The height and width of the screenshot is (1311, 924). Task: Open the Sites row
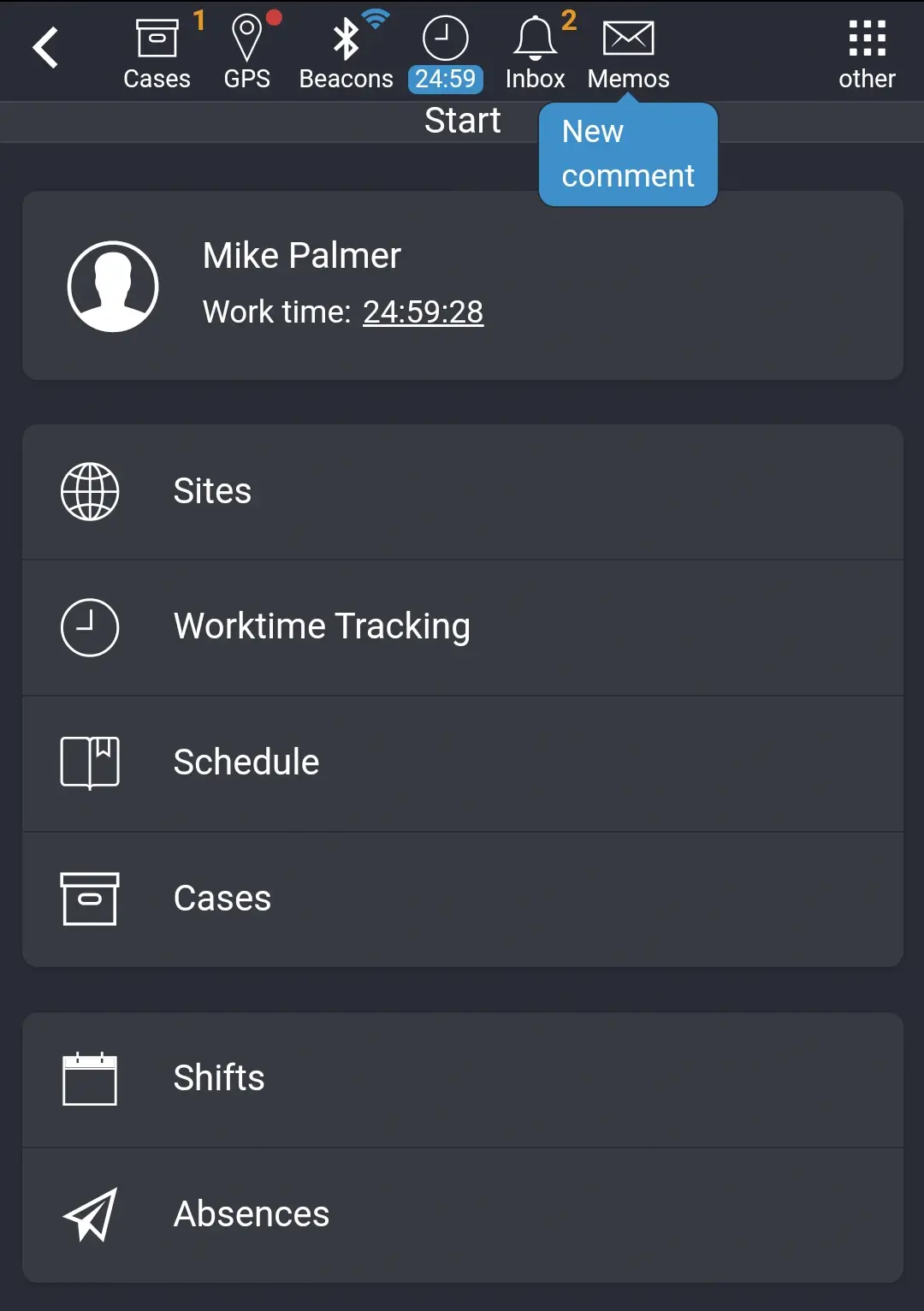tap(462, 492)
